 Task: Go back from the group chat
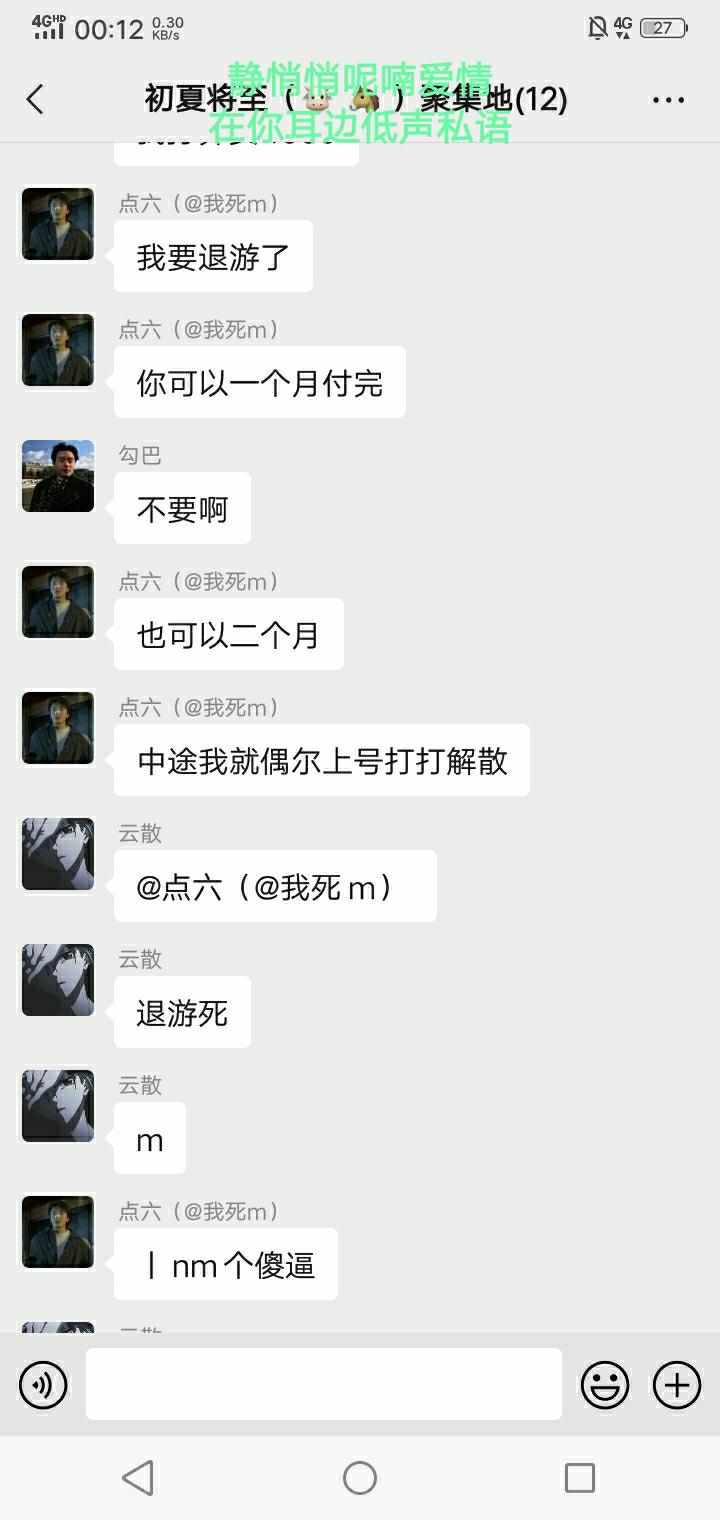[x=35, y=99]
